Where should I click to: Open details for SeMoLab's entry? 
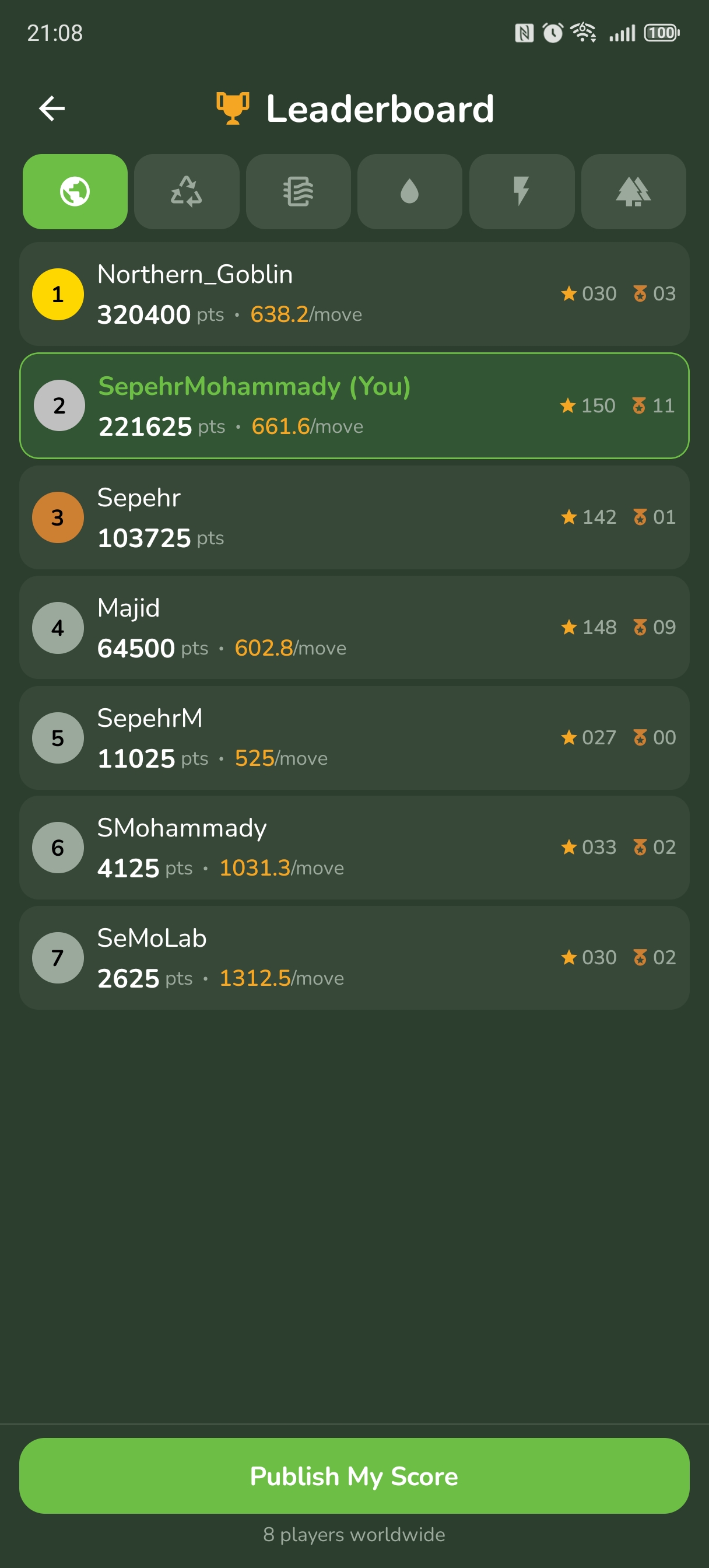point(354,957)
